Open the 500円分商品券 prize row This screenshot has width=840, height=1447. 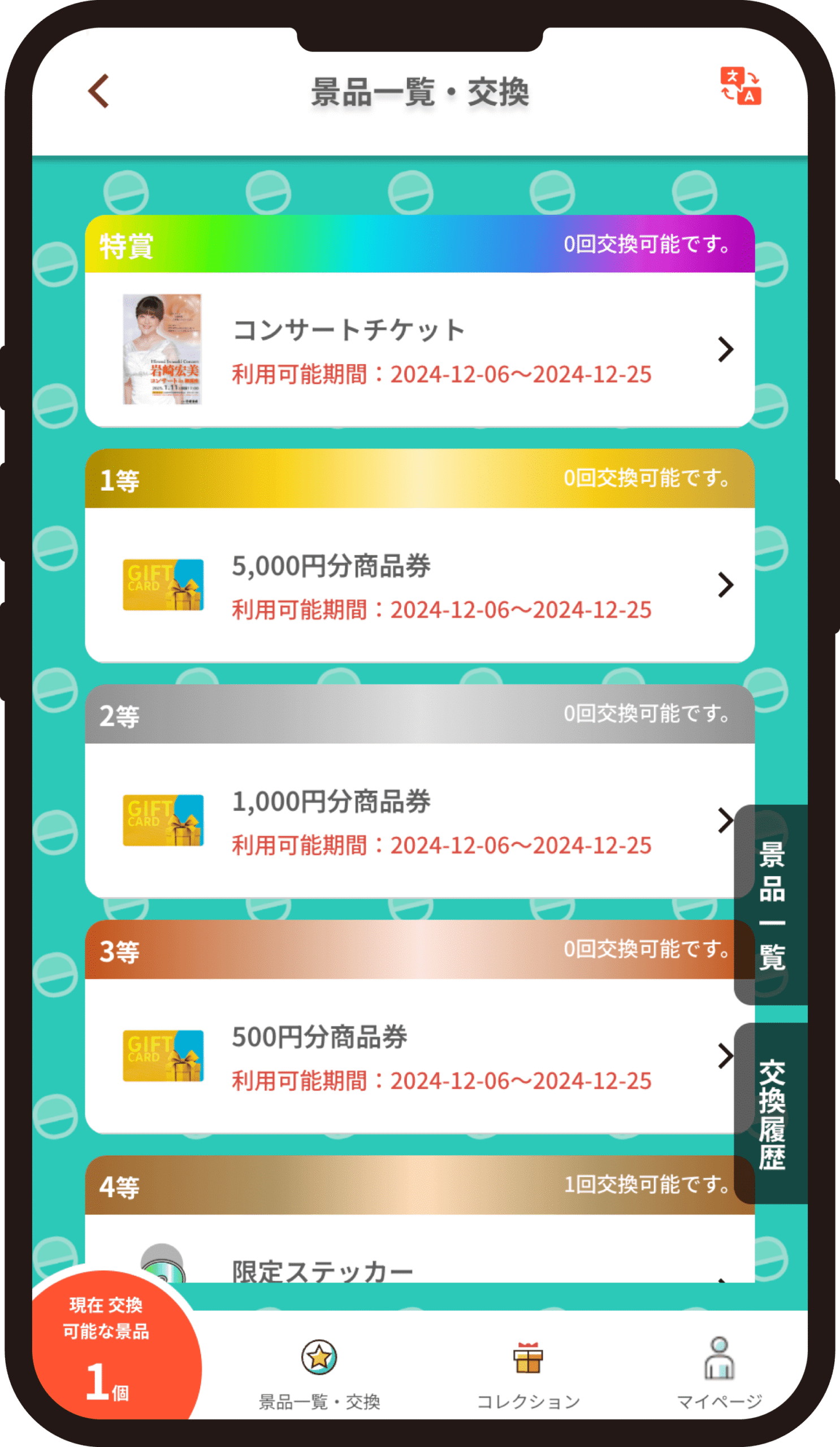[x=402, y=1055]
